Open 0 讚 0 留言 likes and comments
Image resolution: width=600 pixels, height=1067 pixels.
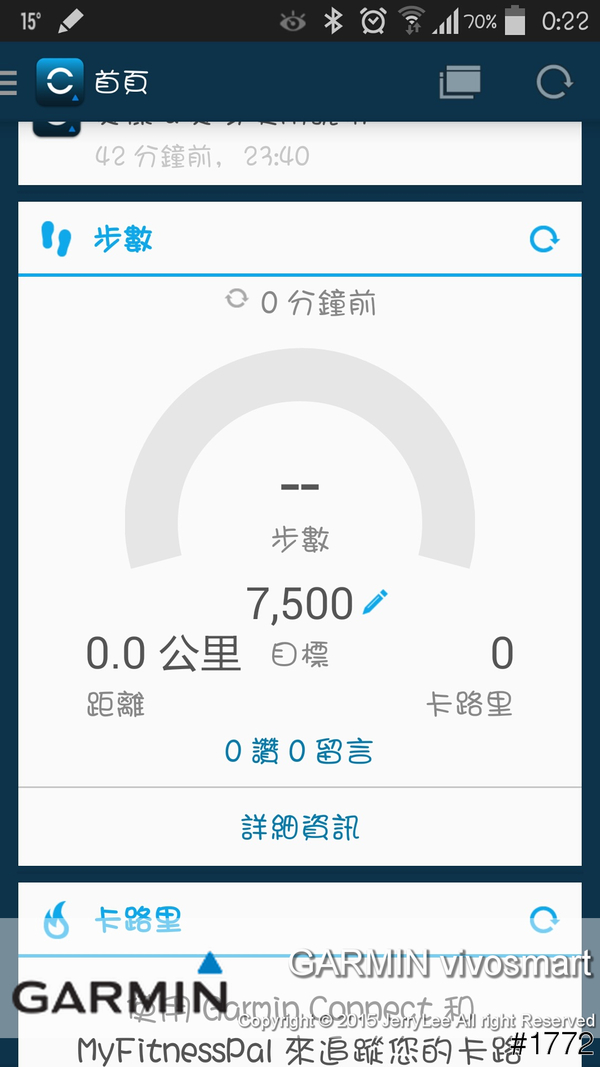coord(299,752)
